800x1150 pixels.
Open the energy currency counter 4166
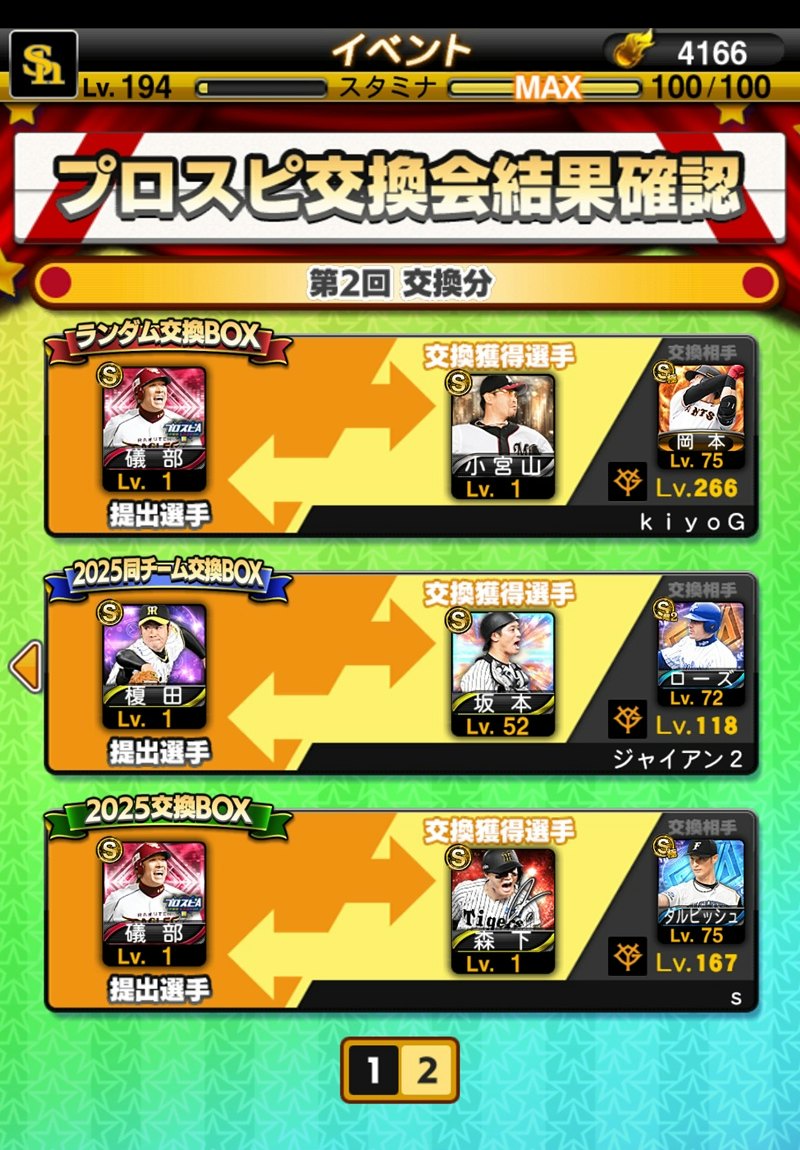point(695,51)
